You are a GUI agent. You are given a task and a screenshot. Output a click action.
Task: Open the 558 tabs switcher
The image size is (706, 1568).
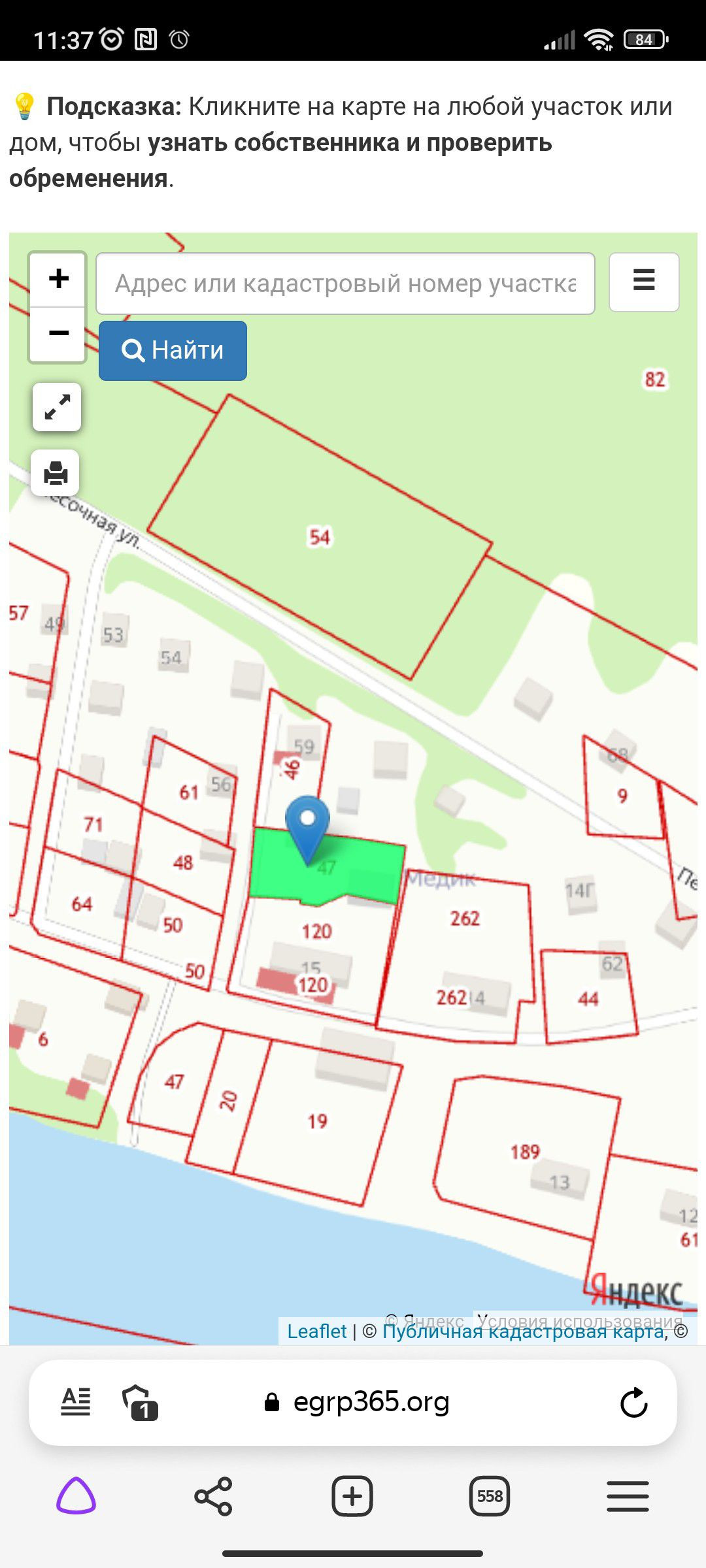point(490,1495)
